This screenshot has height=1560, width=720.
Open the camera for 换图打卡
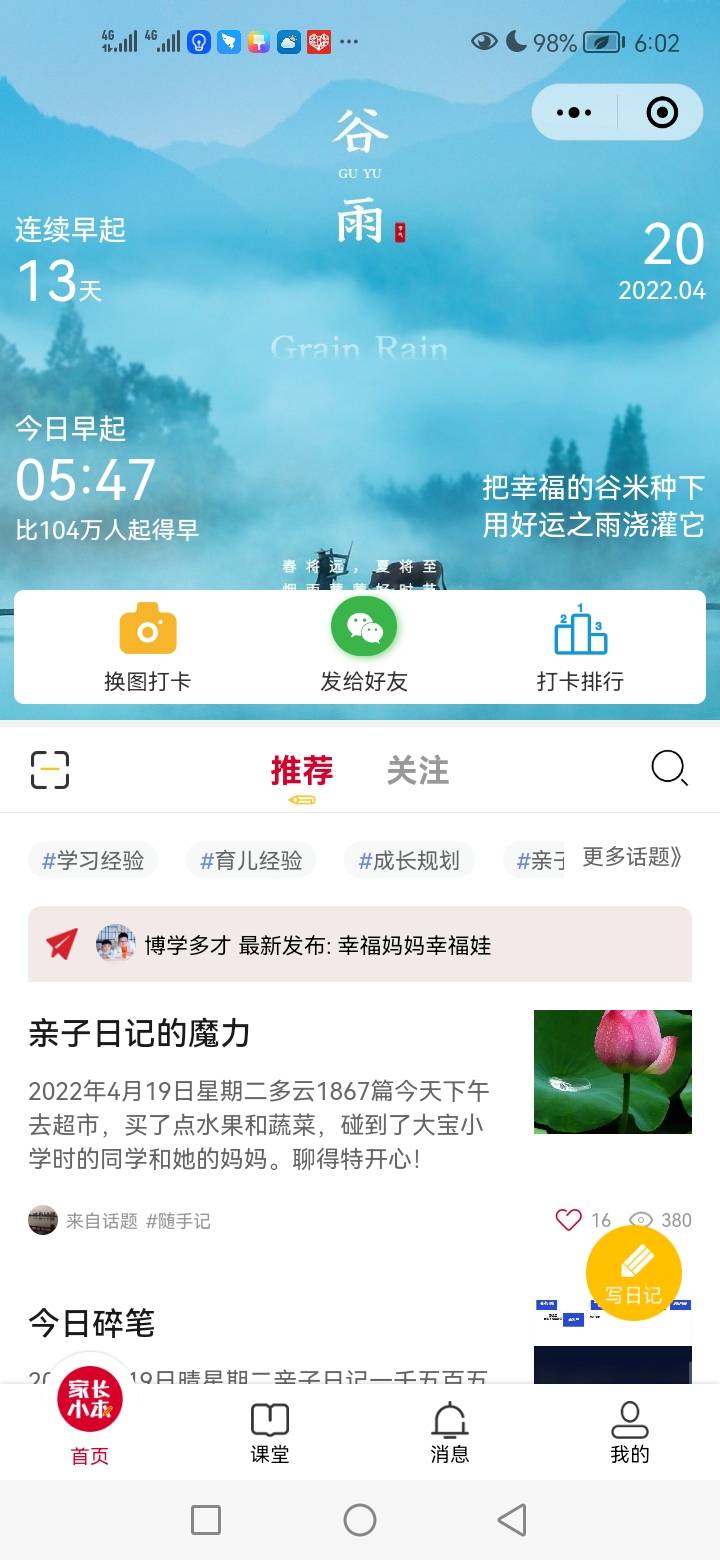pyautogui.click(x=148, y=645)
